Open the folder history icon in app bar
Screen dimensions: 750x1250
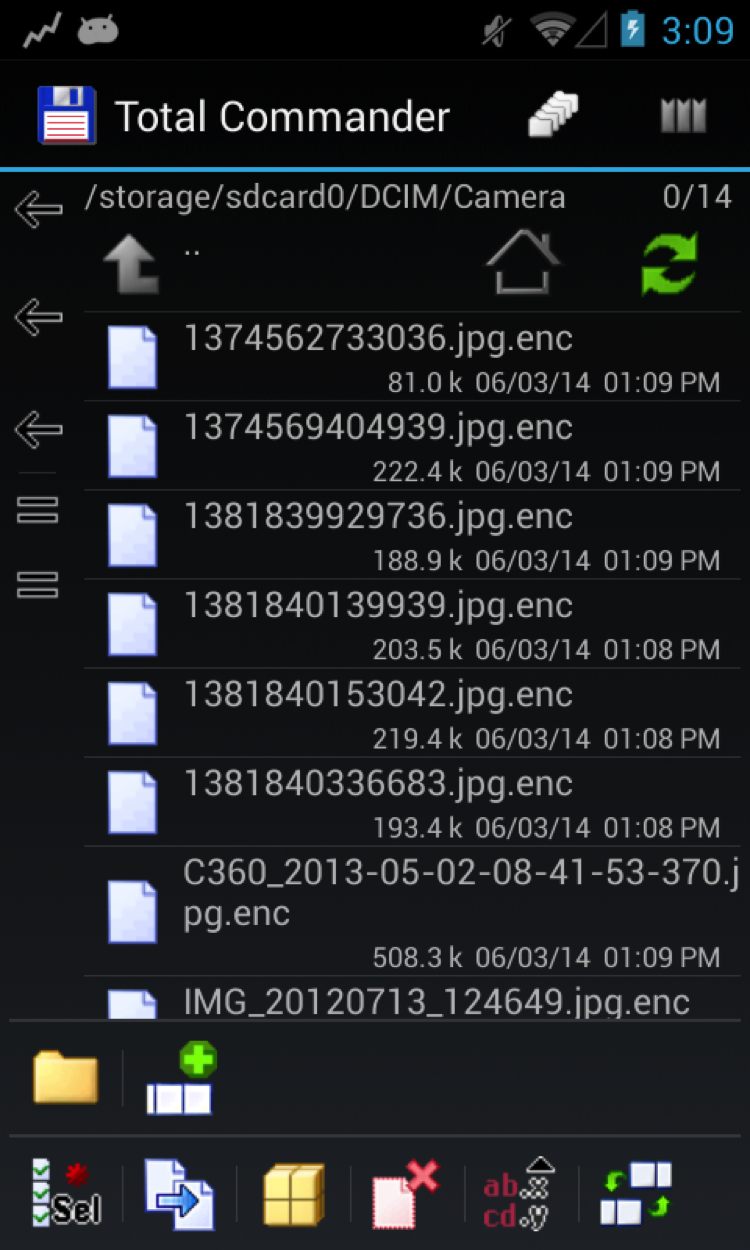(553, 116)
